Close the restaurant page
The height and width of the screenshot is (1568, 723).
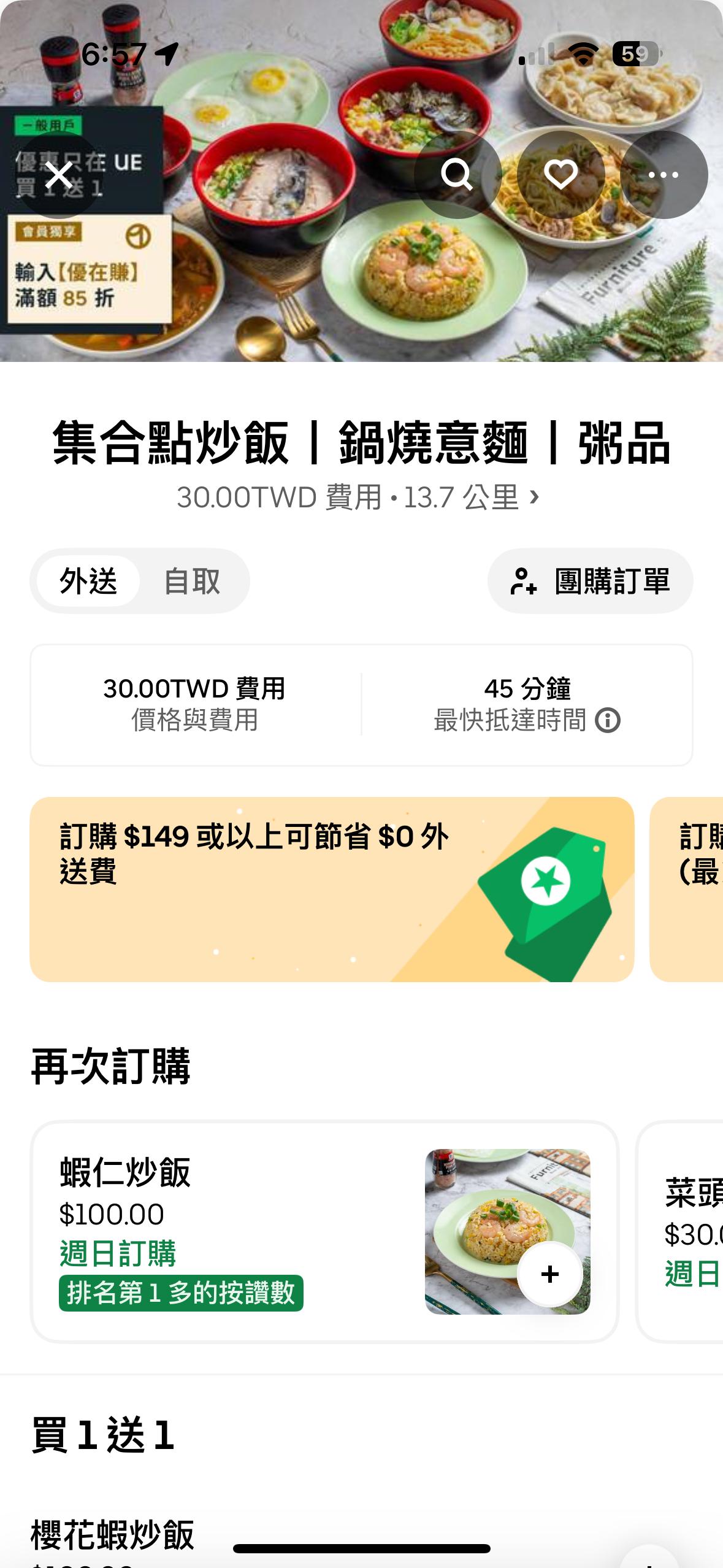[x=59, y=175]
